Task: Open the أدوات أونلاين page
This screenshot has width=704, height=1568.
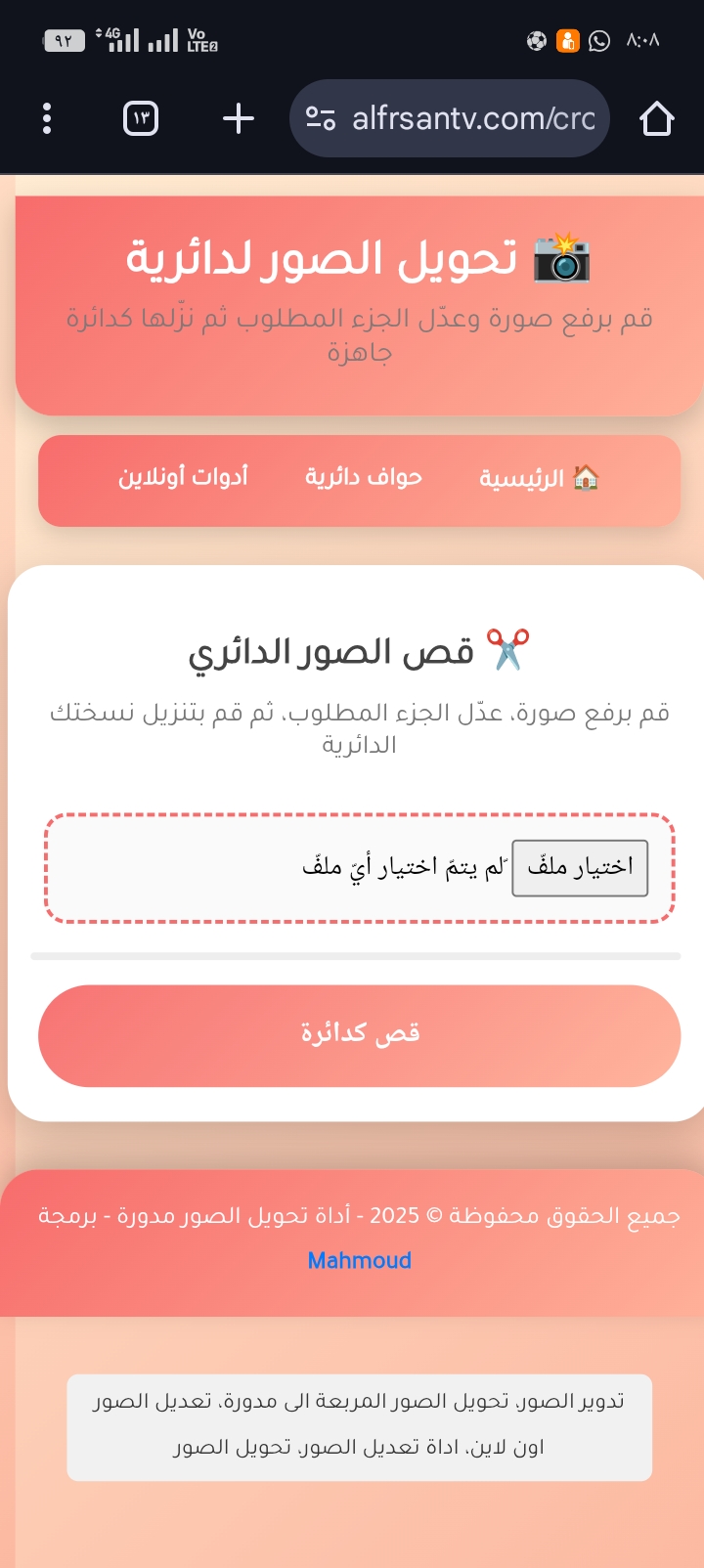Action: [x=183, y=477]
